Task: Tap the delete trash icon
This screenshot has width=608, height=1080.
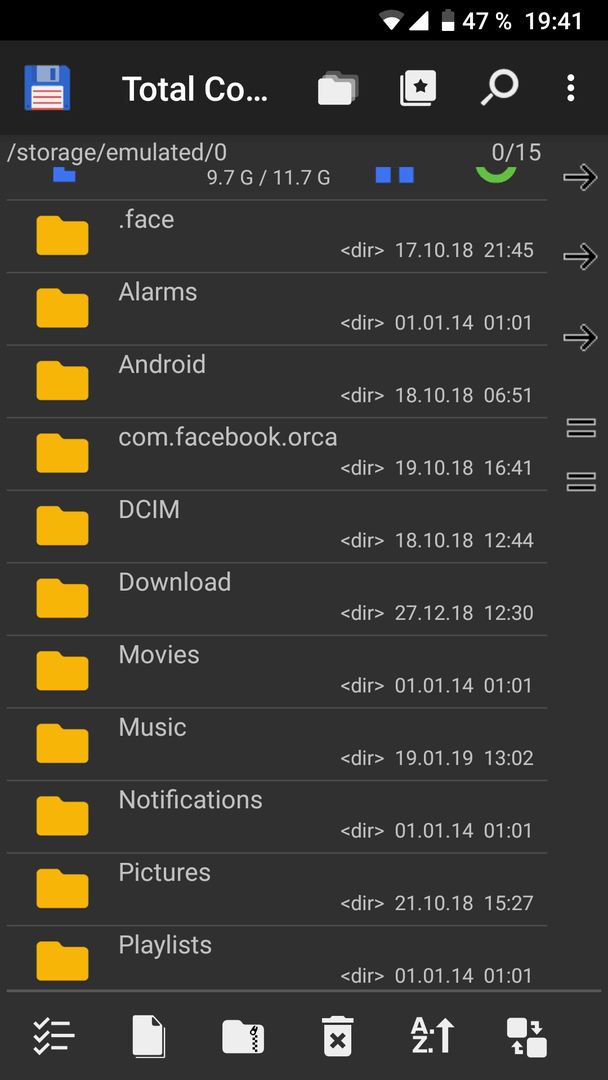Action: click(337, 1035)
